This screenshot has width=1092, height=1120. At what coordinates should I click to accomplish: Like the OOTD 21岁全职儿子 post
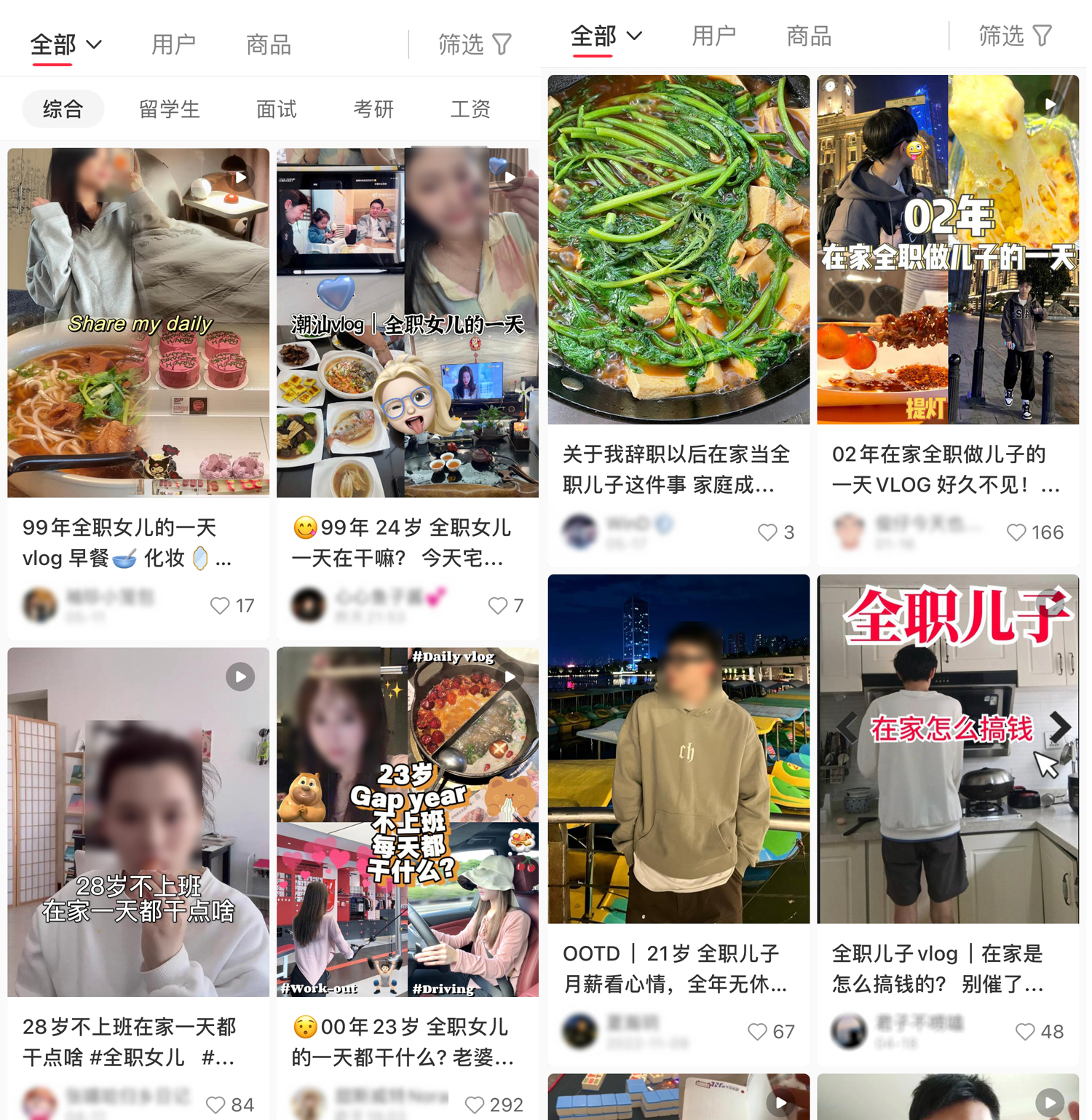tap(757, 1031)
